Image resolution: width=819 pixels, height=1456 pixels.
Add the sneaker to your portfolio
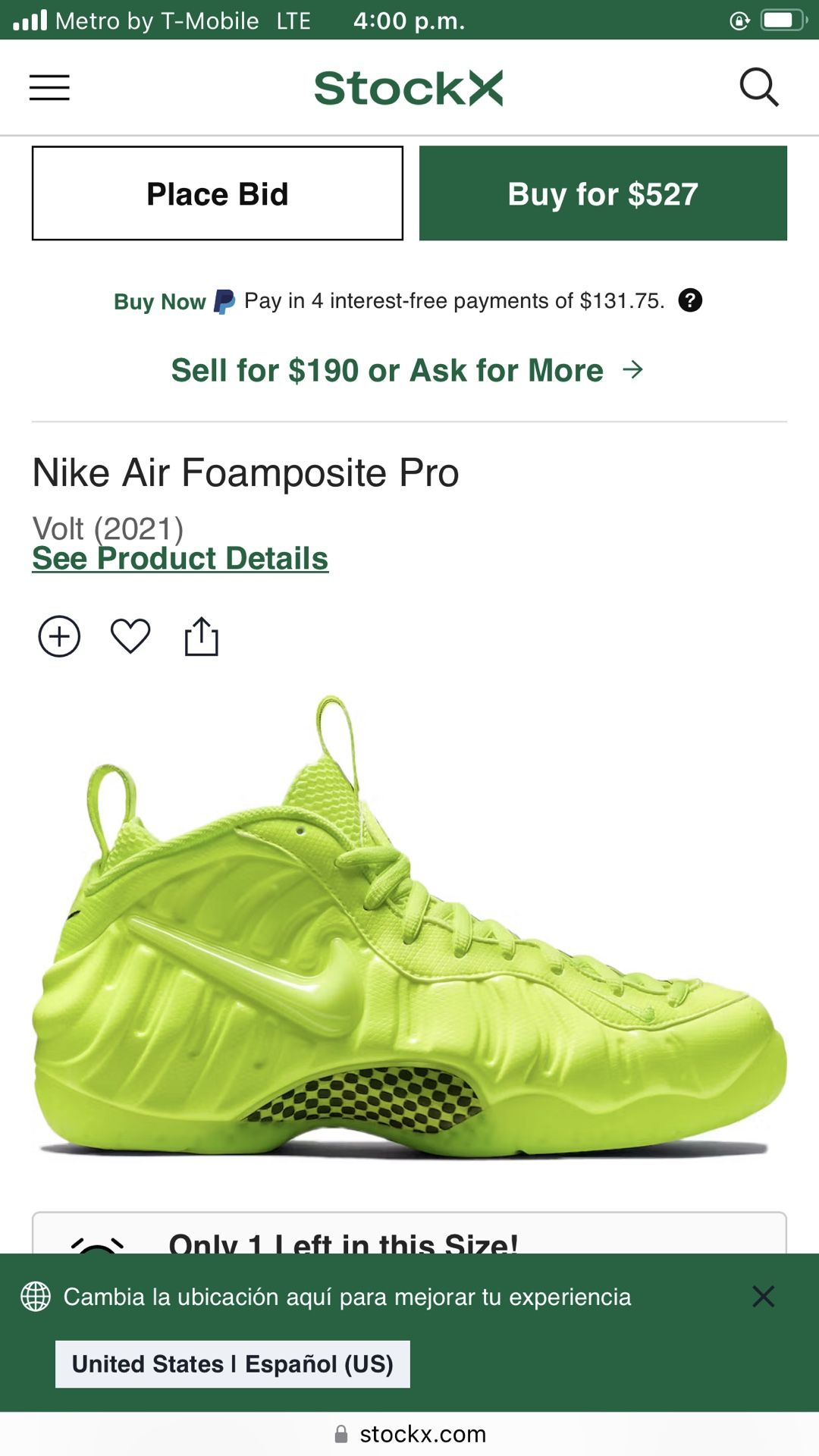tap(58, 636)
